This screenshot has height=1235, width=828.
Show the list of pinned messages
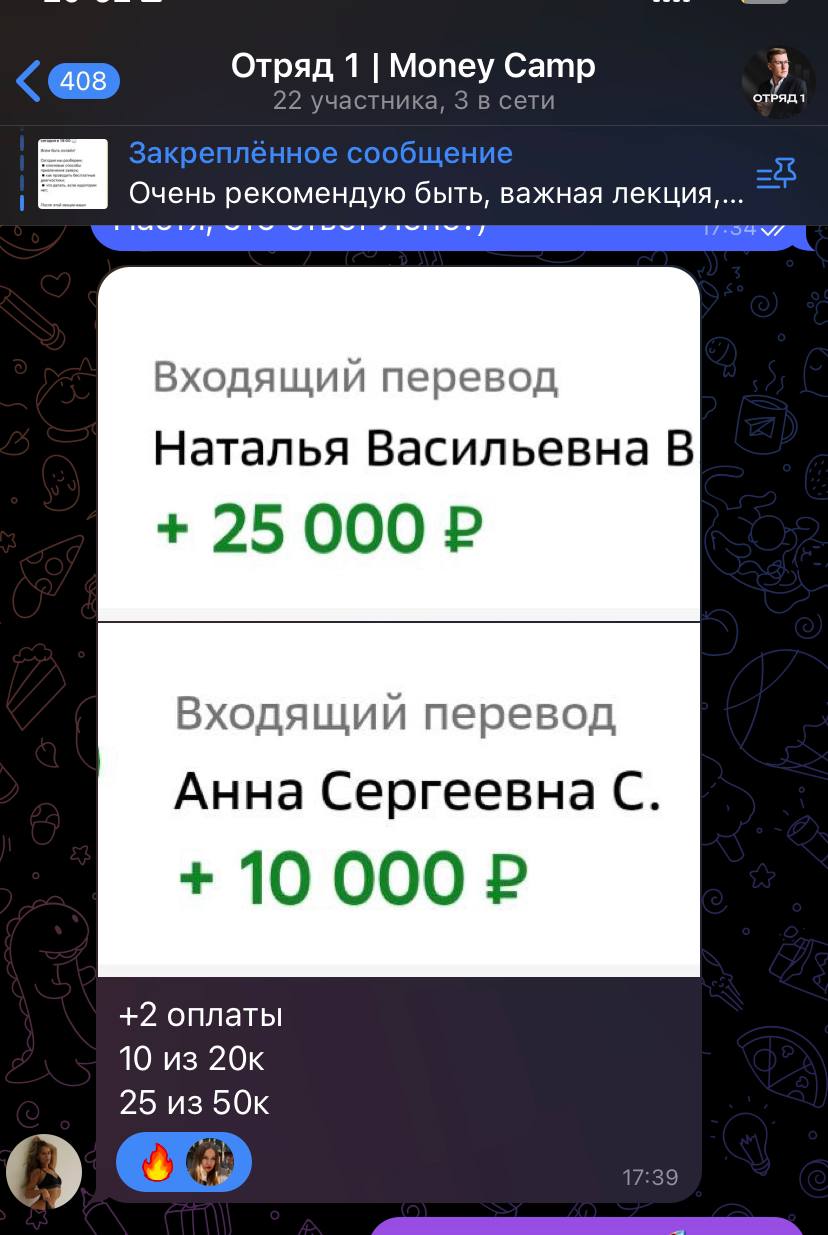coord(775,175)
